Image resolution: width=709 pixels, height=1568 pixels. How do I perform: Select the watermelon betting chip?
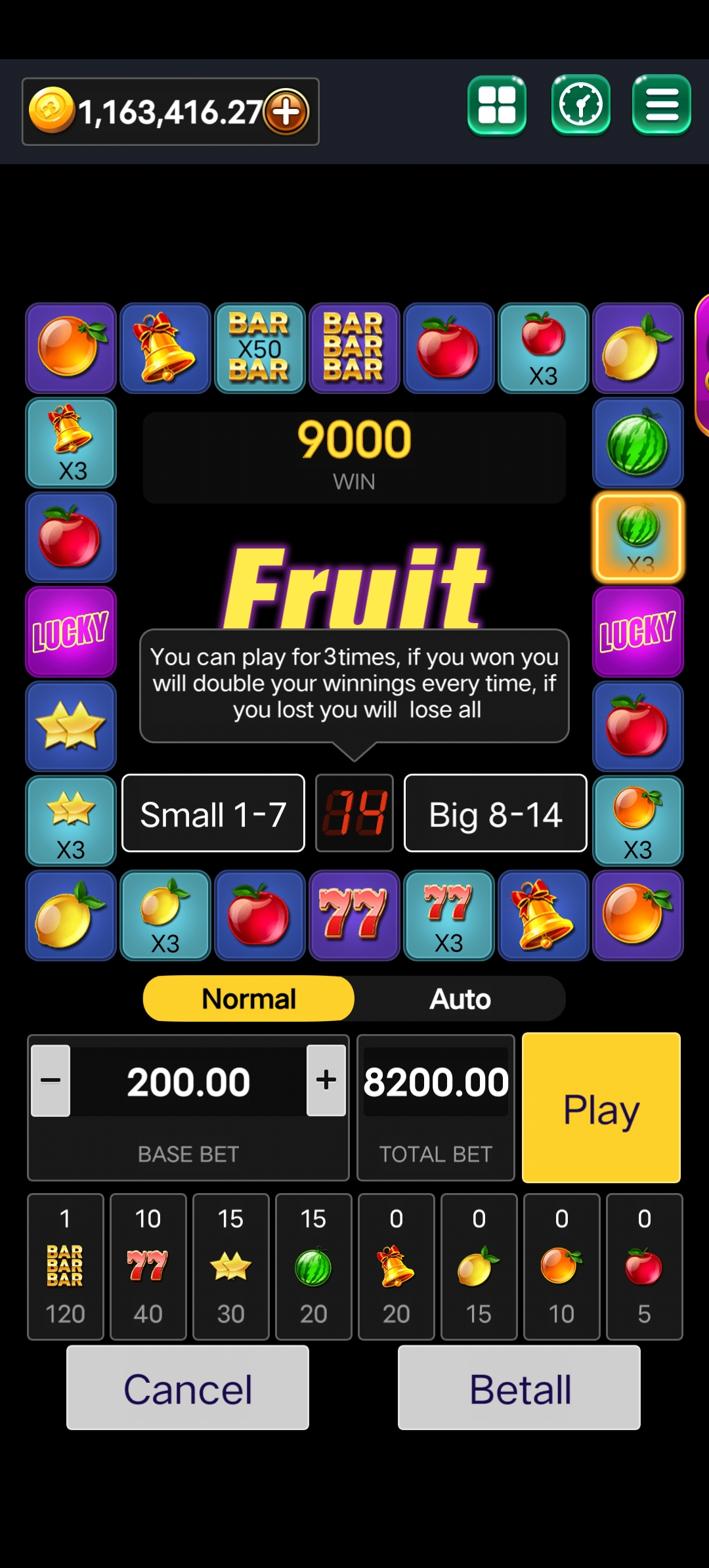click(313, 1267)
